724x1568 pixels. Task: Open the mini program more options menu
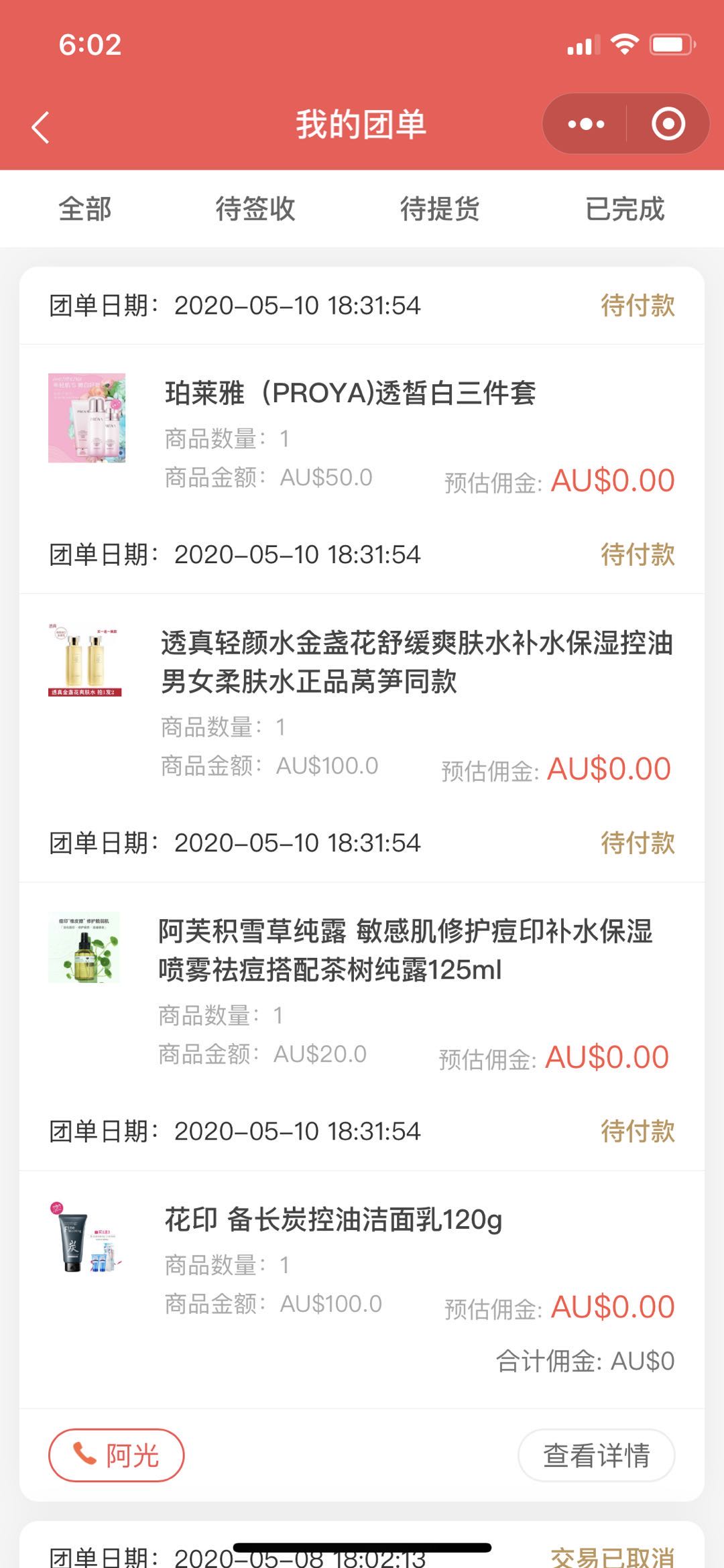(585, 124)
